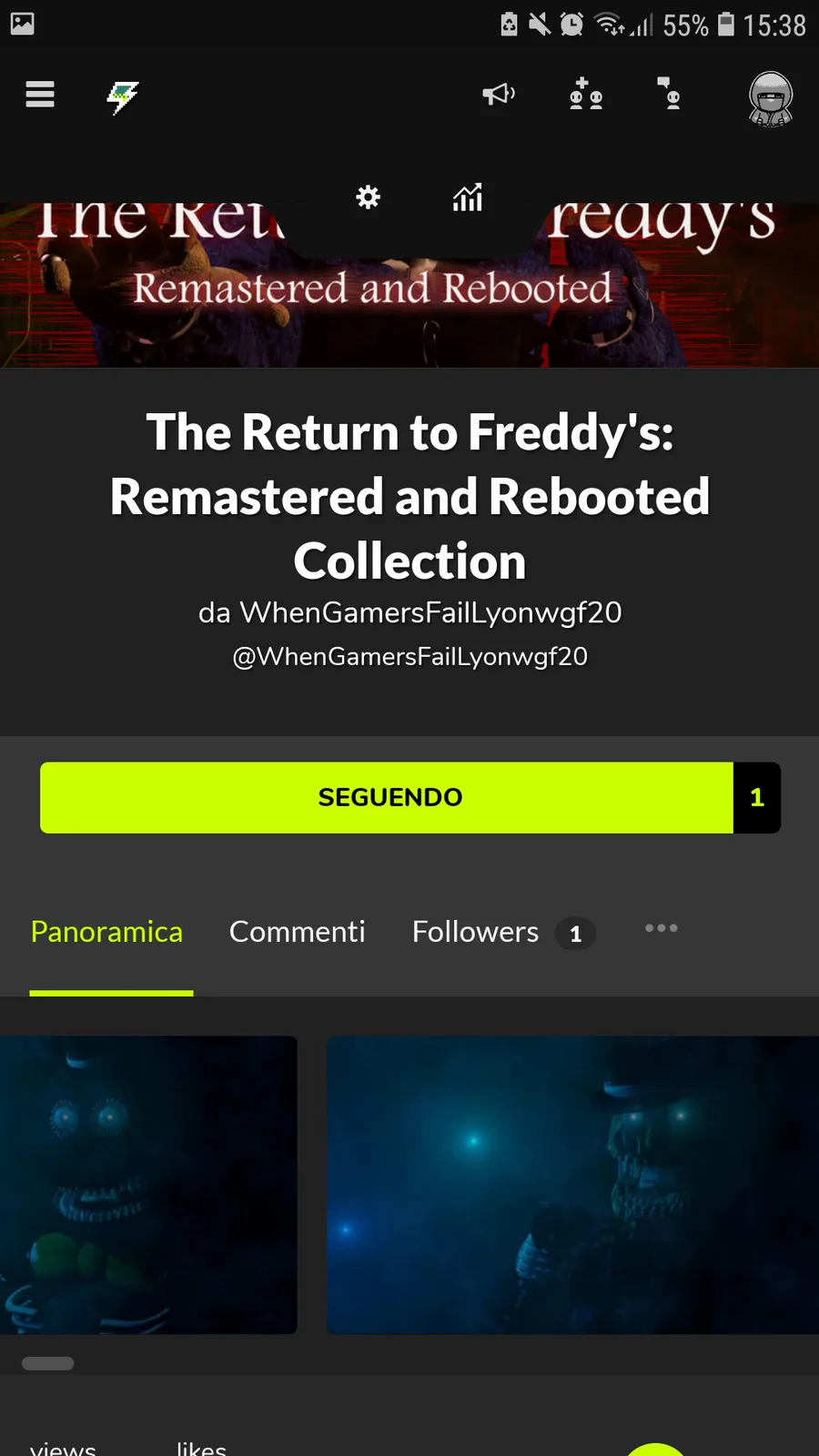Switch to the Commenti tab
This screenshot has width=819, height=1456.
[x=298, y=932]
